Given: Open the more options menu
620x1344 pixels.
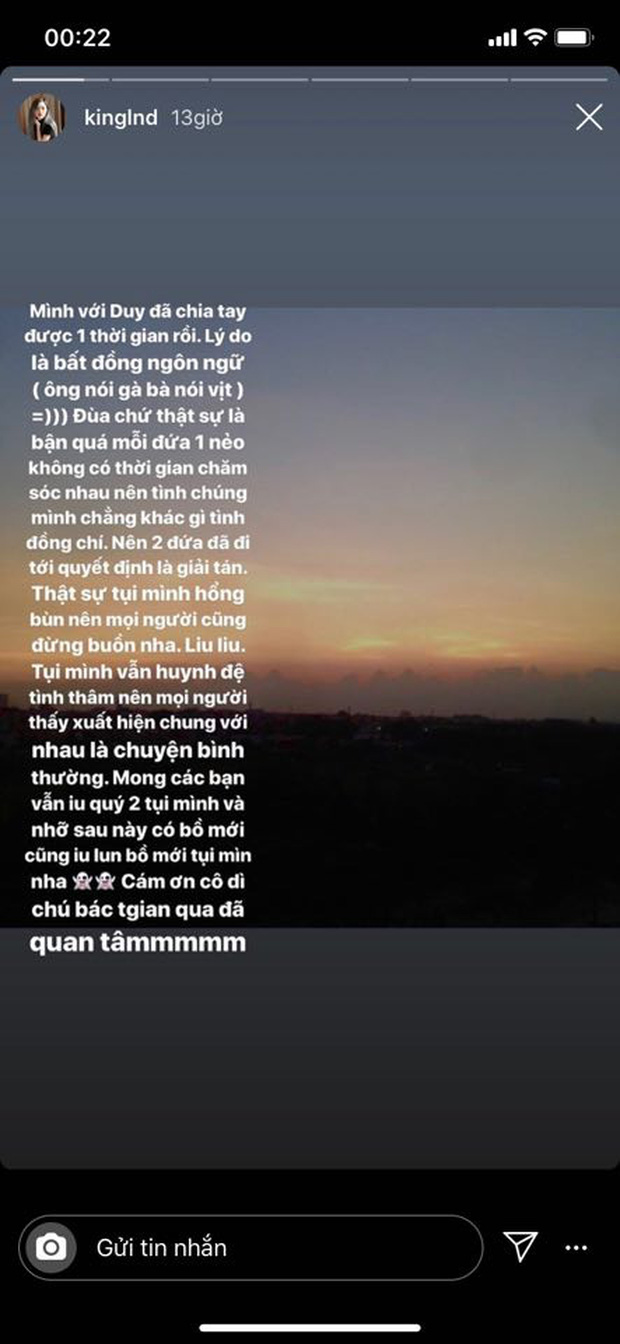Looking at the screenshot, I should [577, 1247].
